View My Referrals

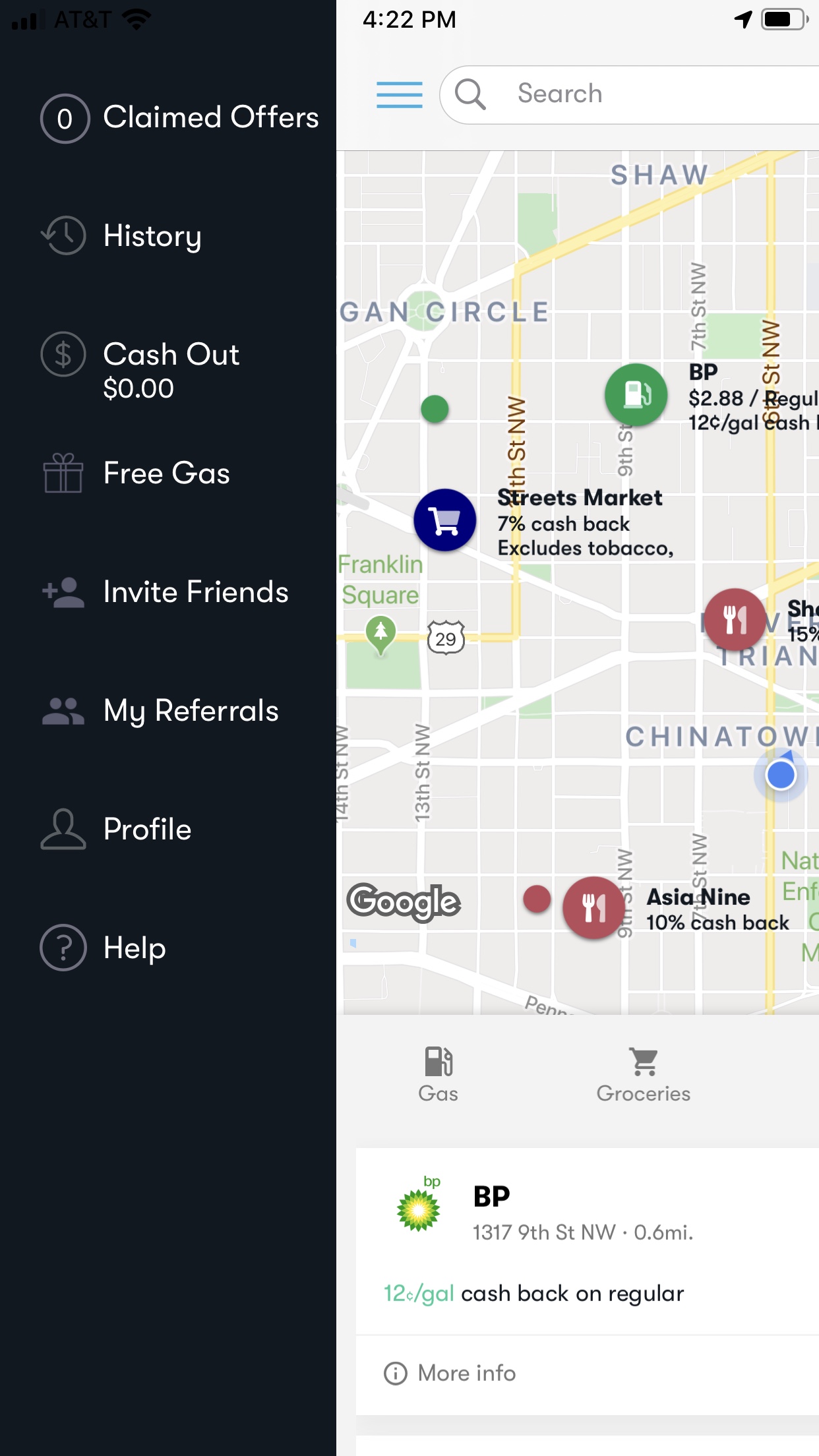point(160,711)
